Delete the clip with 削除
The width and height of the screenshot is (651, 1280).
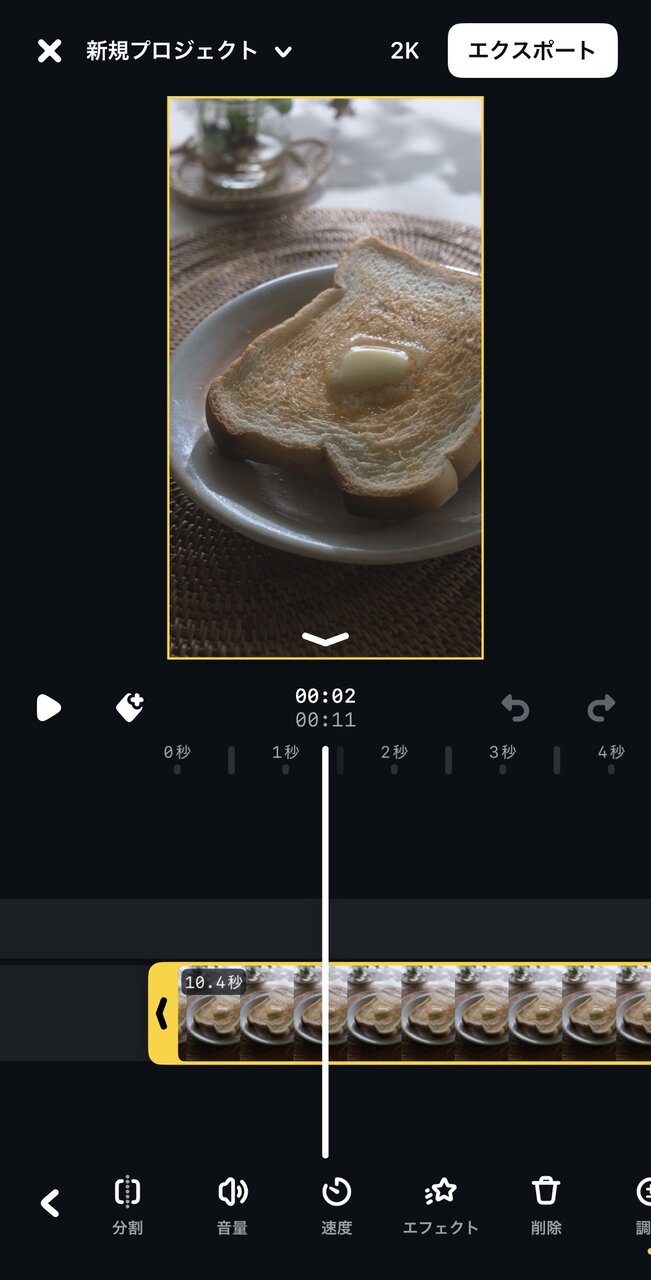click(545, 1206)
